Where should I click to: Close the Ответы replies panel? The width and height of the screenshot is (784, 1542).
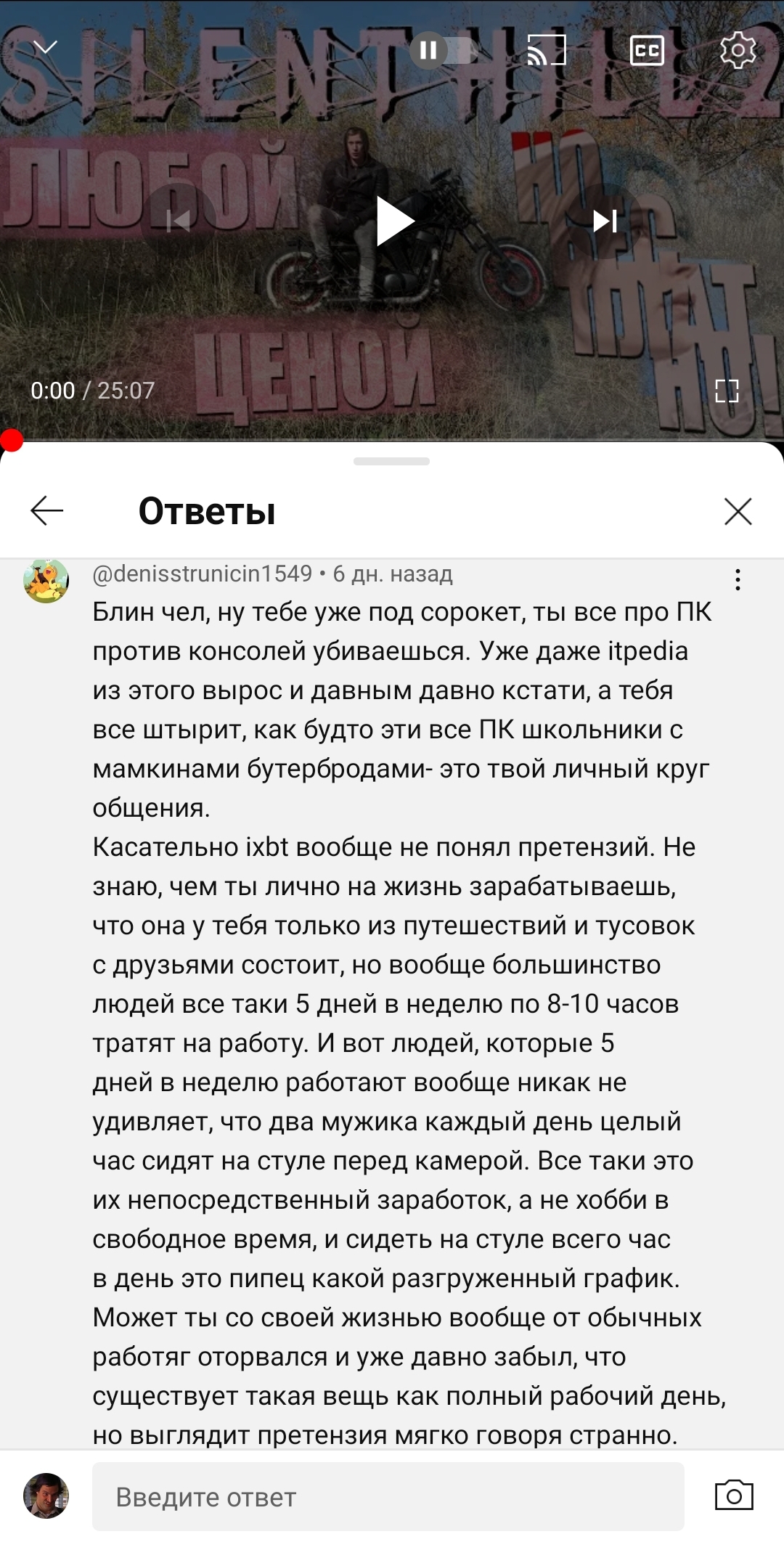(738, 511)
